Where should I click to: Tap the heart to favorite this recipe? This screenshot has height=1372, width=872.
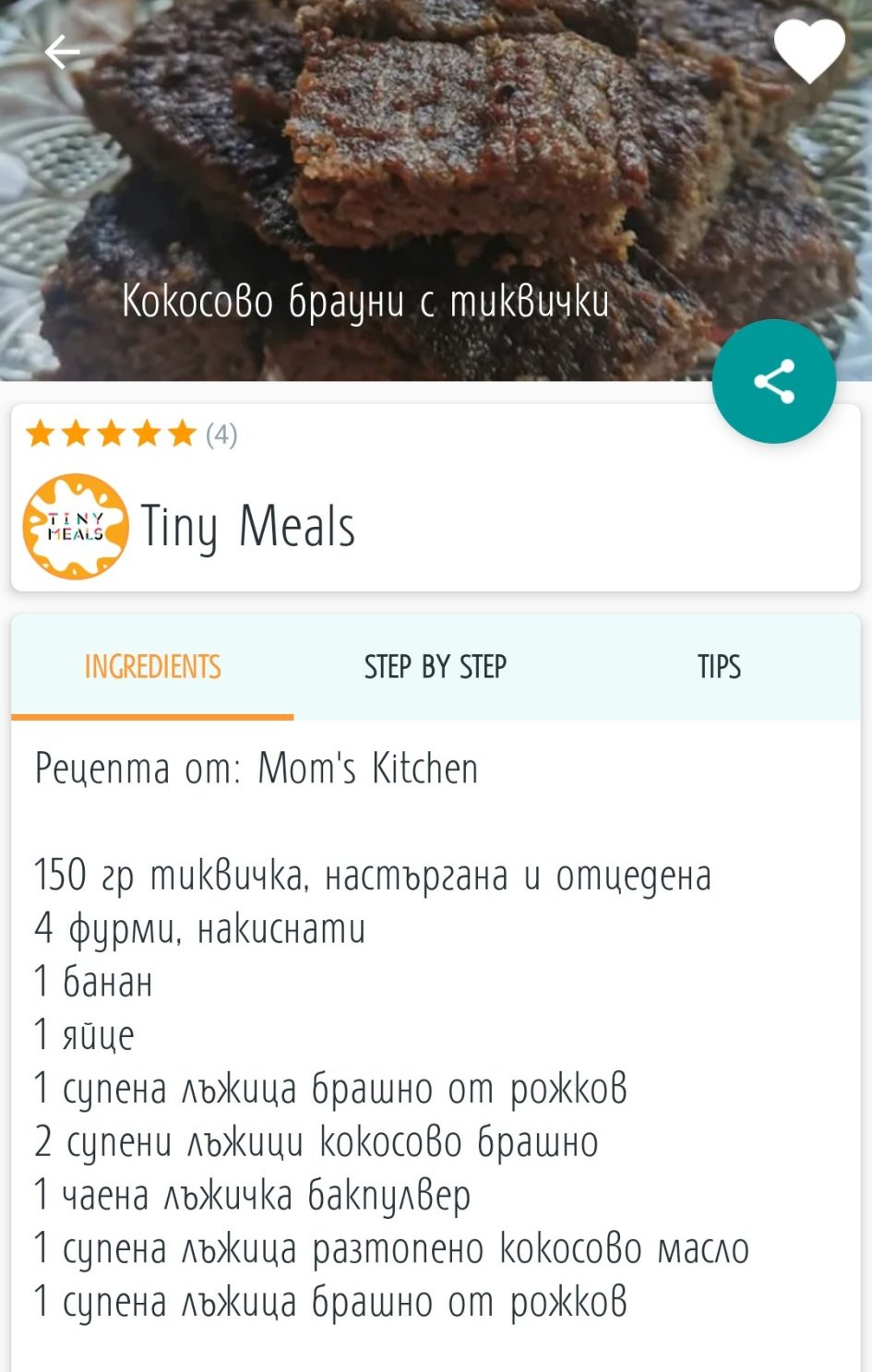pos(808,51)
